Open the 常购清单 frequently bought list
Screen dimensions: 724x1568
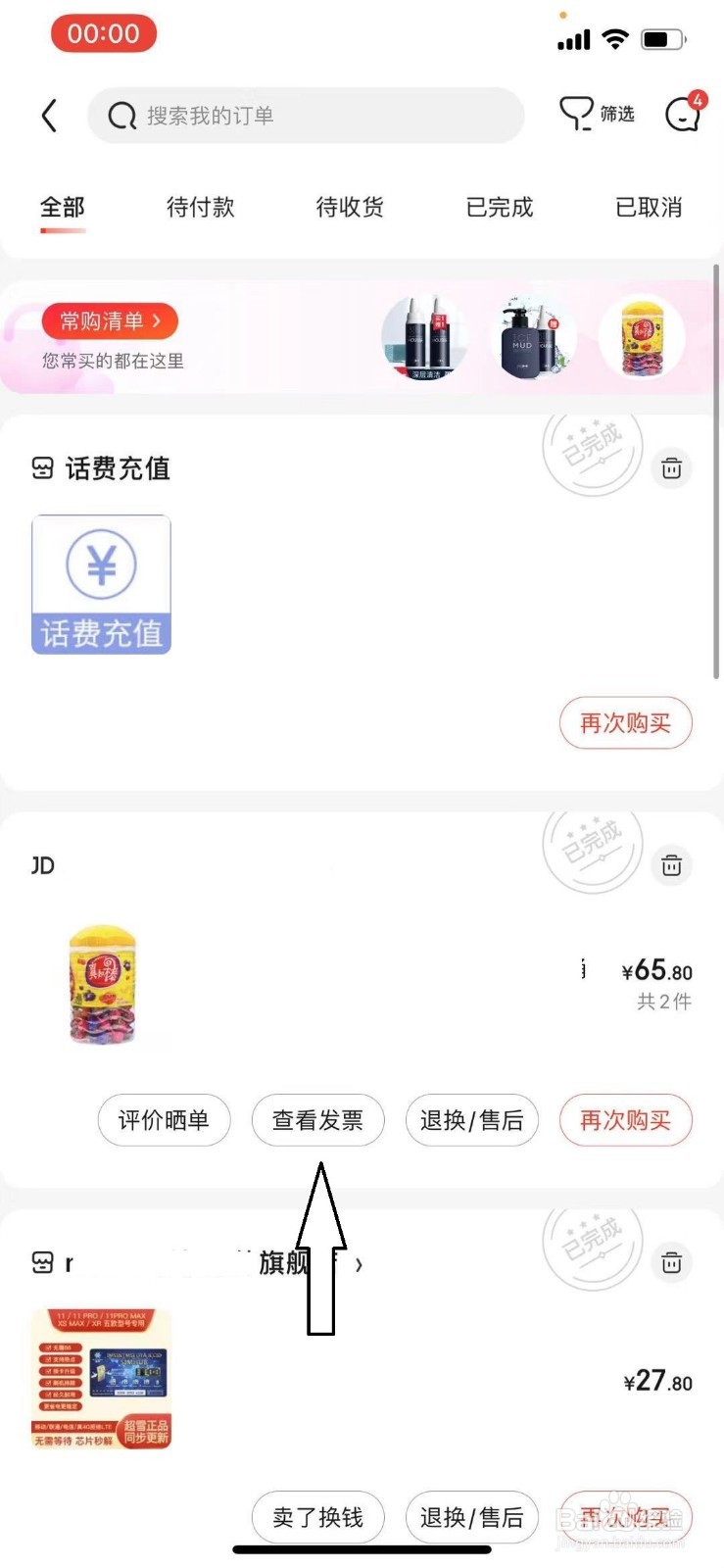[110, 321]
